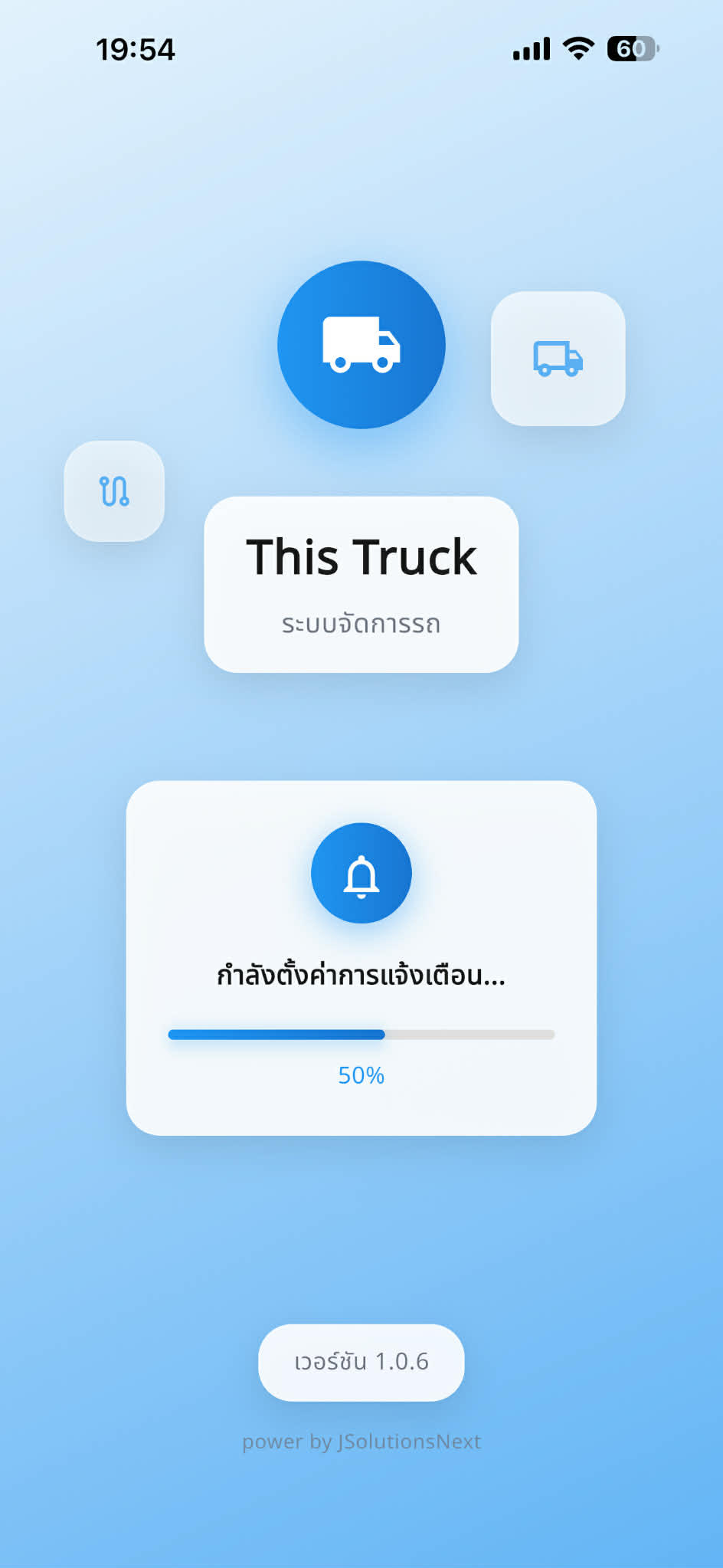
Task: Select the ระบบจัดการรถ subtitle text
Action: (x=361, y=625)
